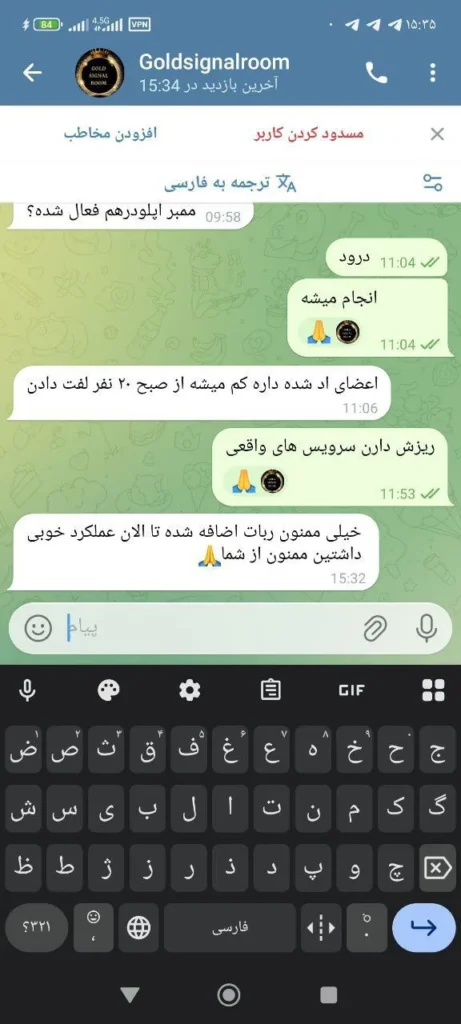Tap افزودن مخاطب to add contact
The height and width of the screenshot is (1024, 461).
click(111, 134)
